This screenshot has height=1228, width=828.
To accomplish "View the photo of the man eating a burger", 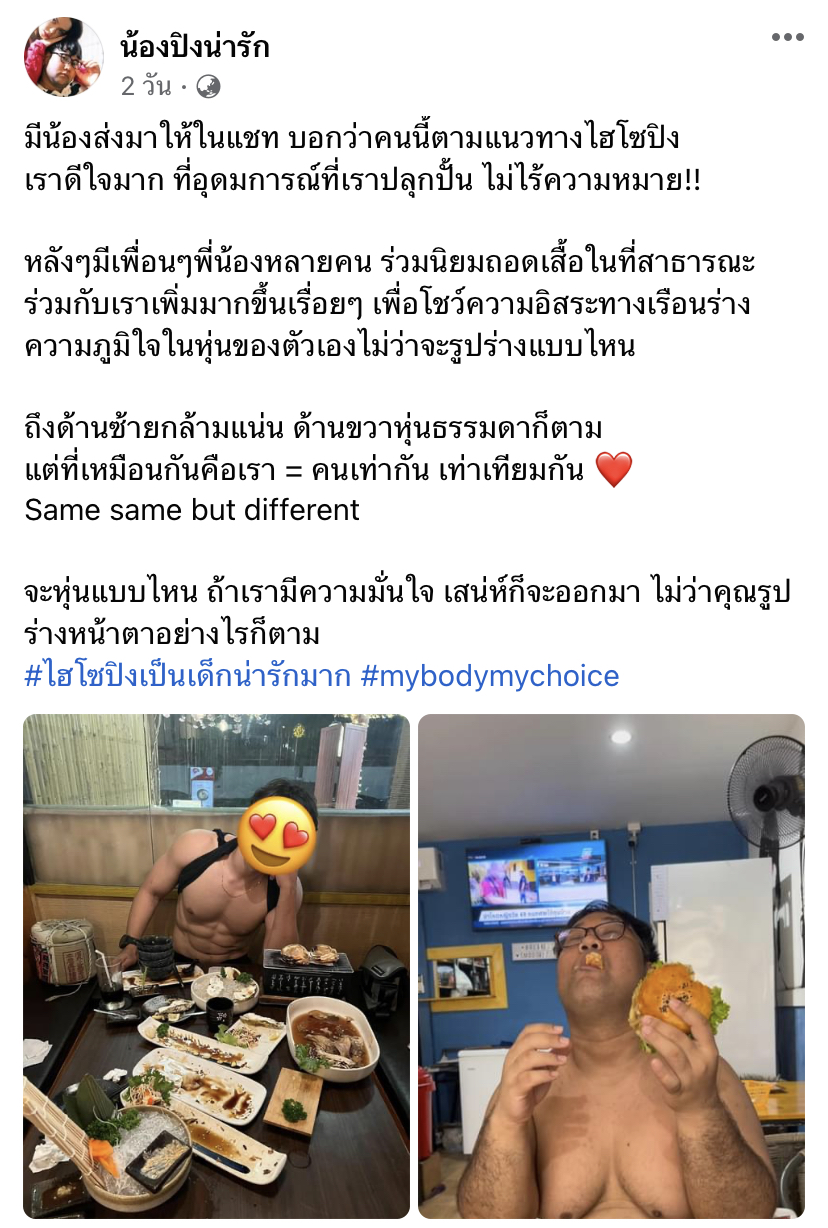I will tap(611, 965).
